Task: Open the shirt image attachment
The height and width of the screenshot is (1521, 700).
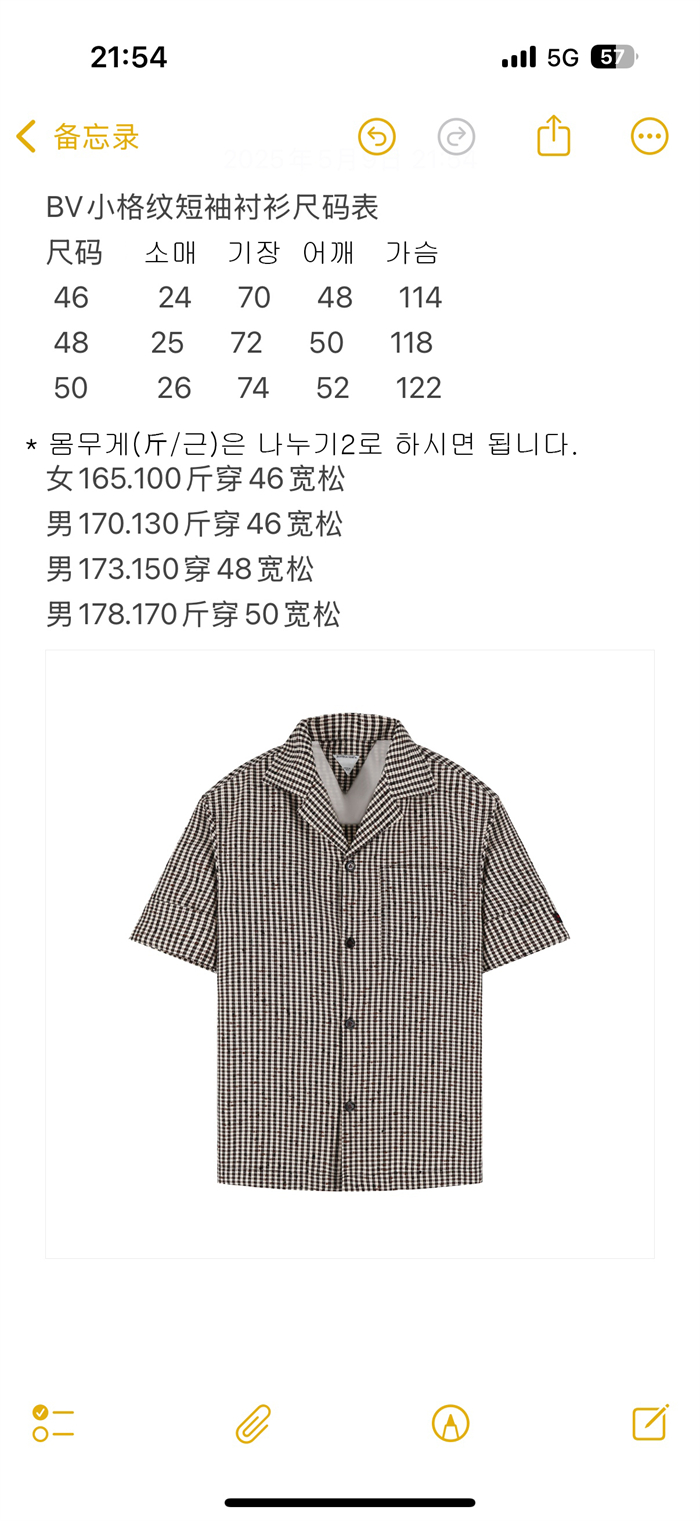Action: point(350,954)
